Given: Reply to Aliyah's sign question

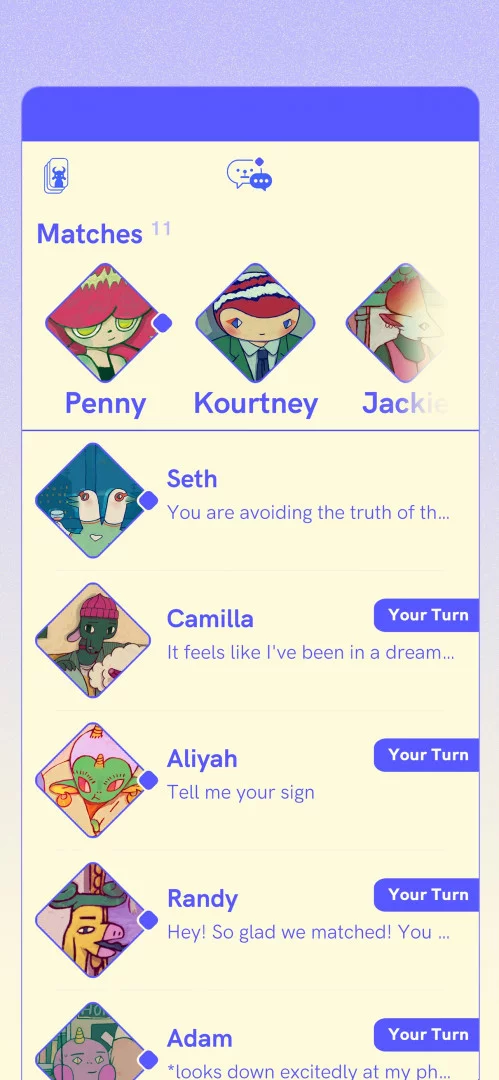Looking at the screenshot, I should [x=250, y=780].
